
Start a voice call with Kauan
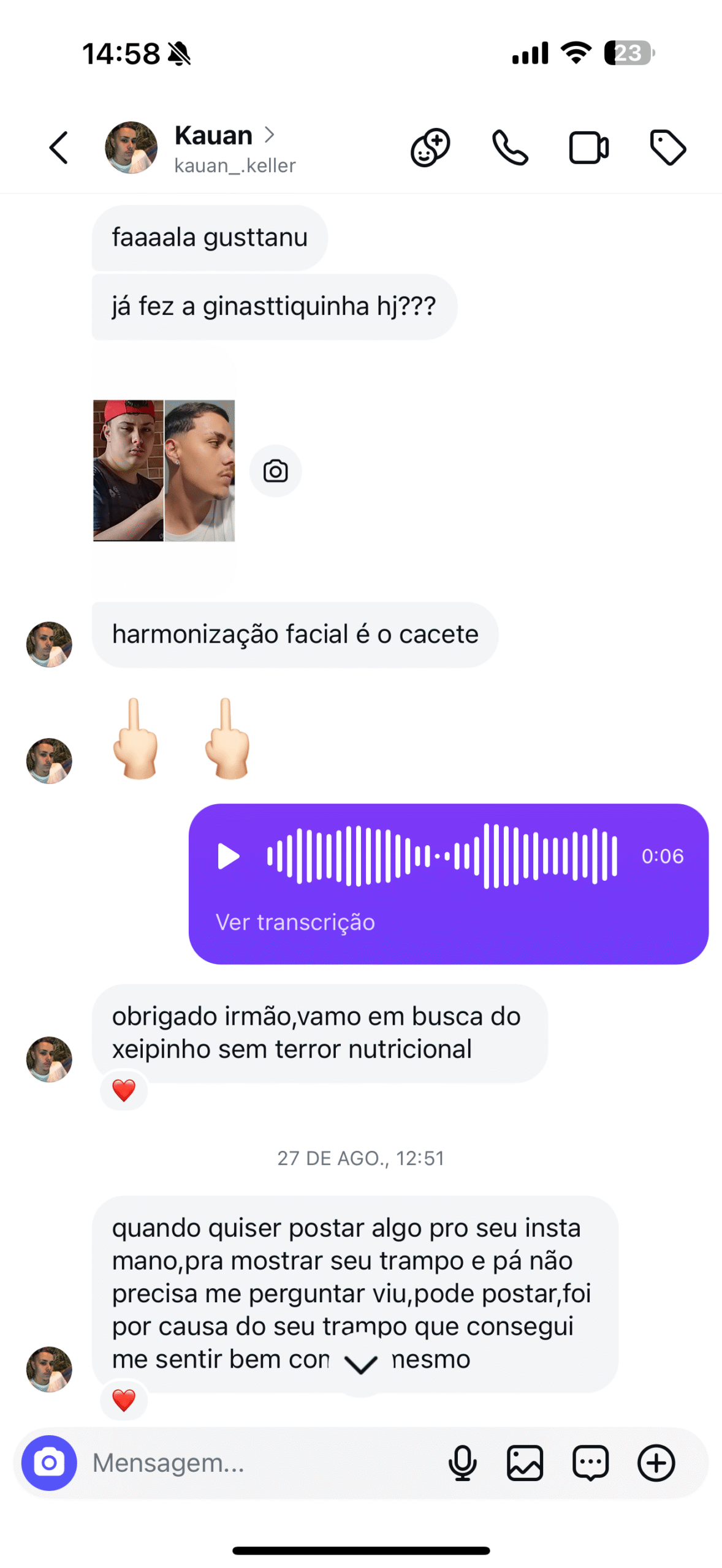tap(510, 148)
